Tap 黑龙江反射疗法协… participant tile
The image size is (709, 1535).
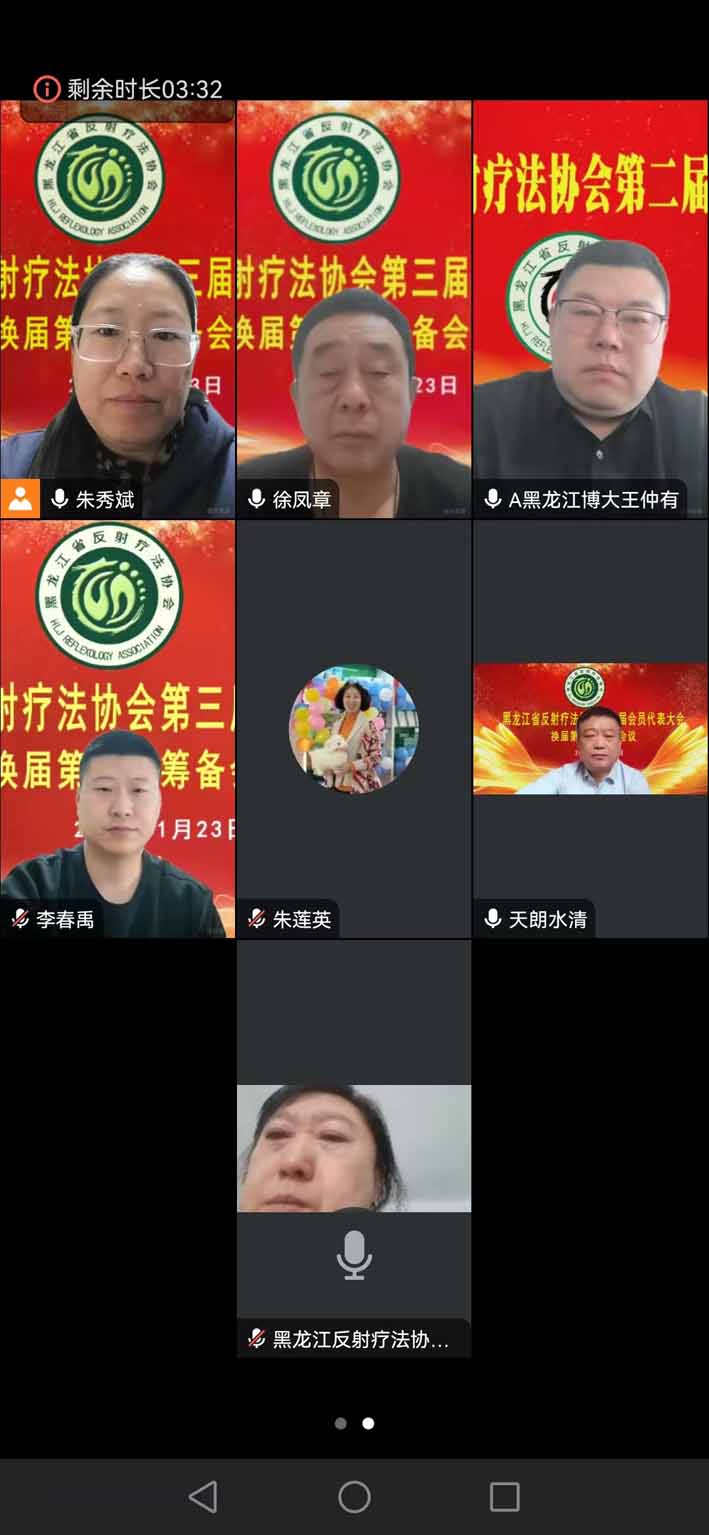point(353,1148)
